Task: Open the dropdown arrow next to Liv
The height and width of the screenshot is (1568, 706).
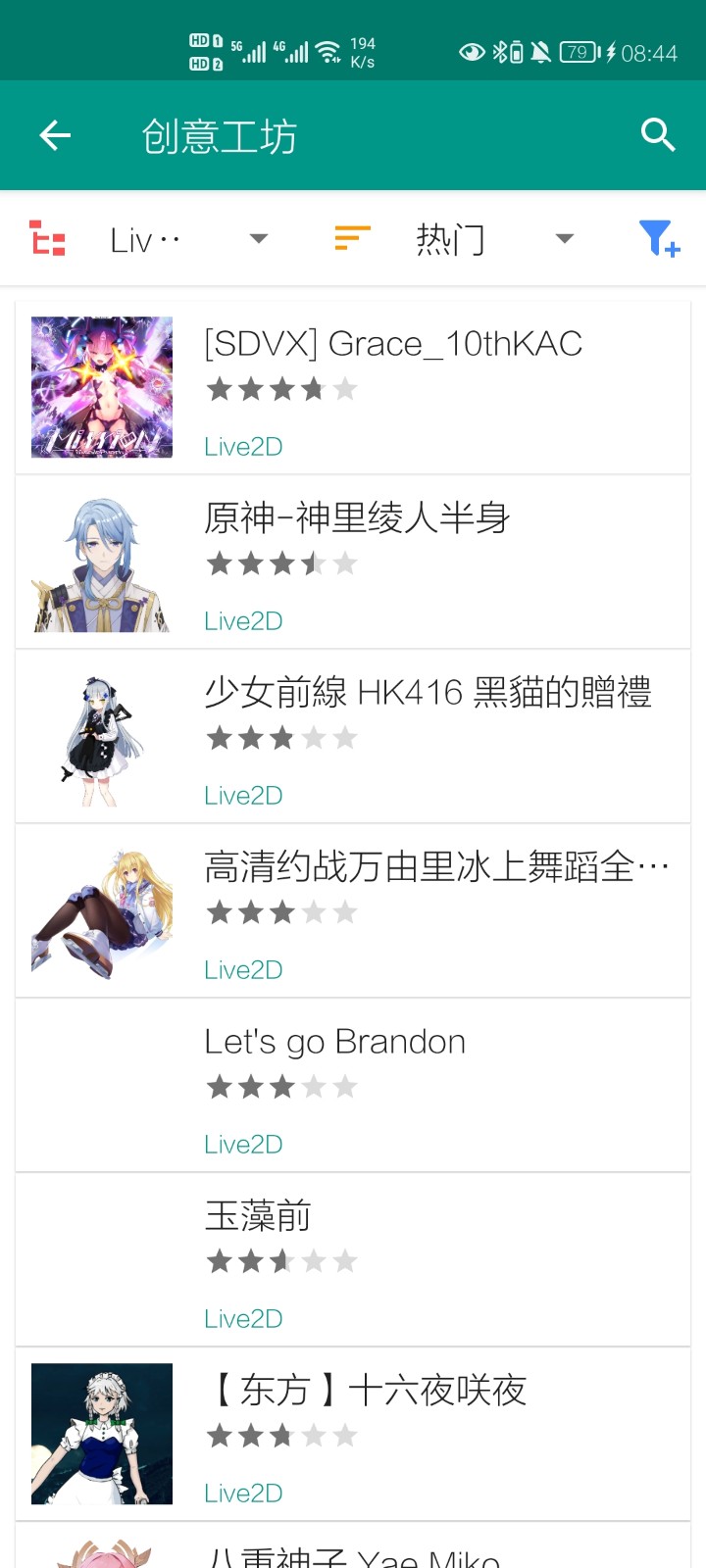Action: pos(258,238)
